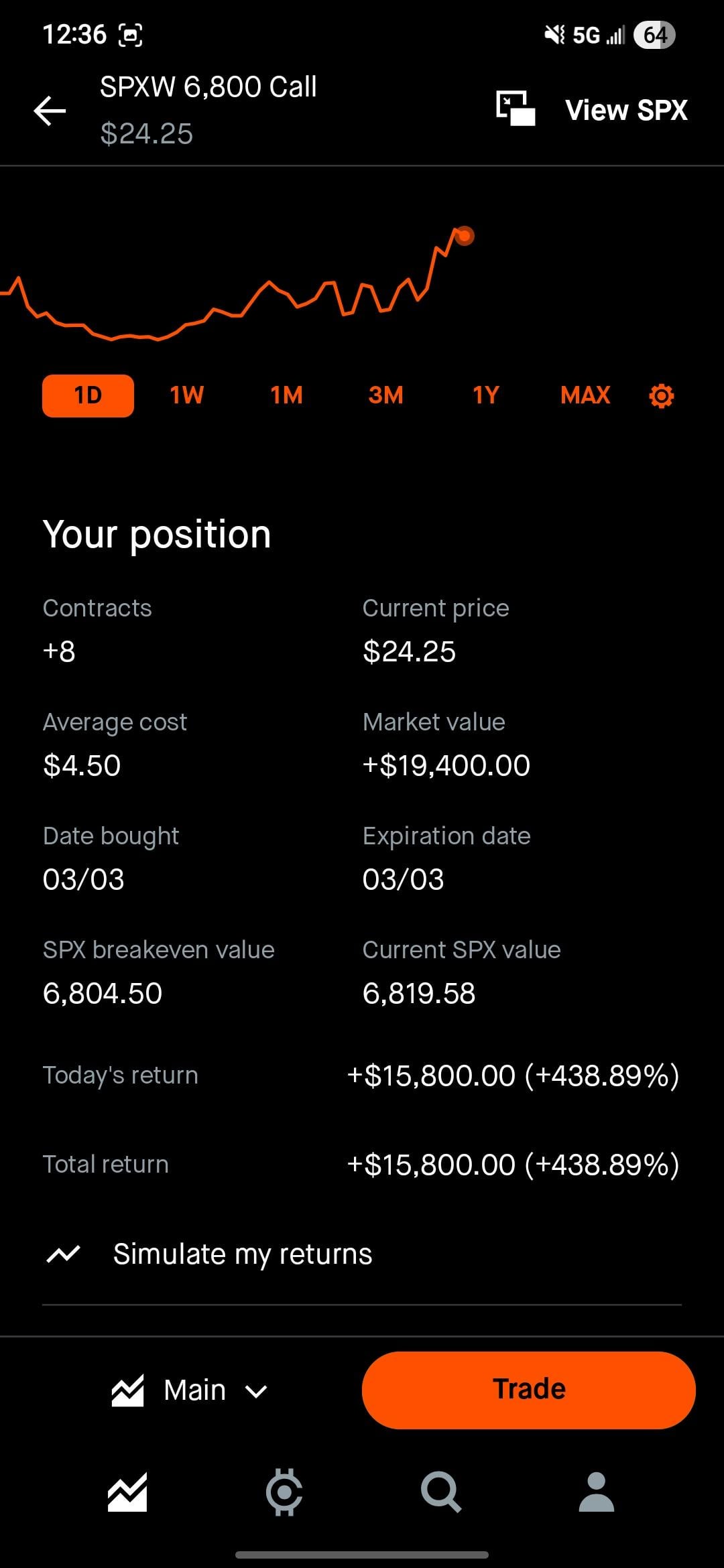This screenshot has width=724, height=1568.
Task: Open chart settings gear
Action: 661,396
